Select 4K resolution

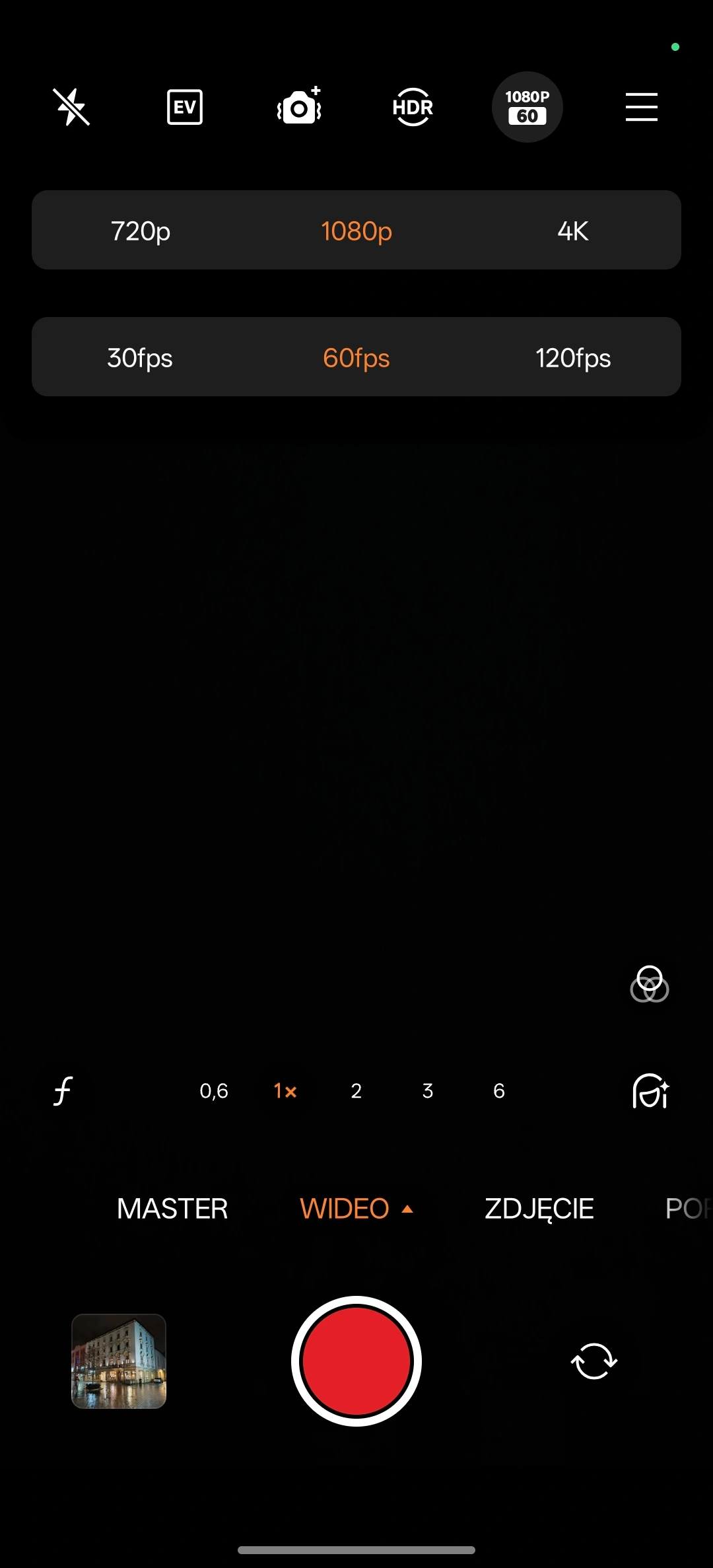point(572,231)
